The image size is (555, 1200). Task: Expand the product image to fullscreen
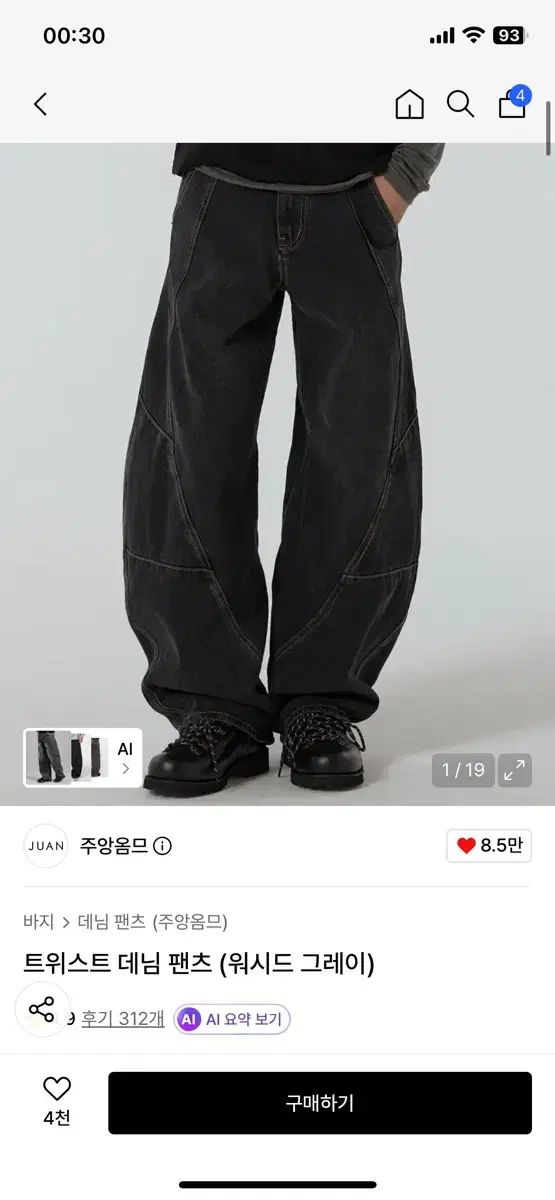coord(514,770)
